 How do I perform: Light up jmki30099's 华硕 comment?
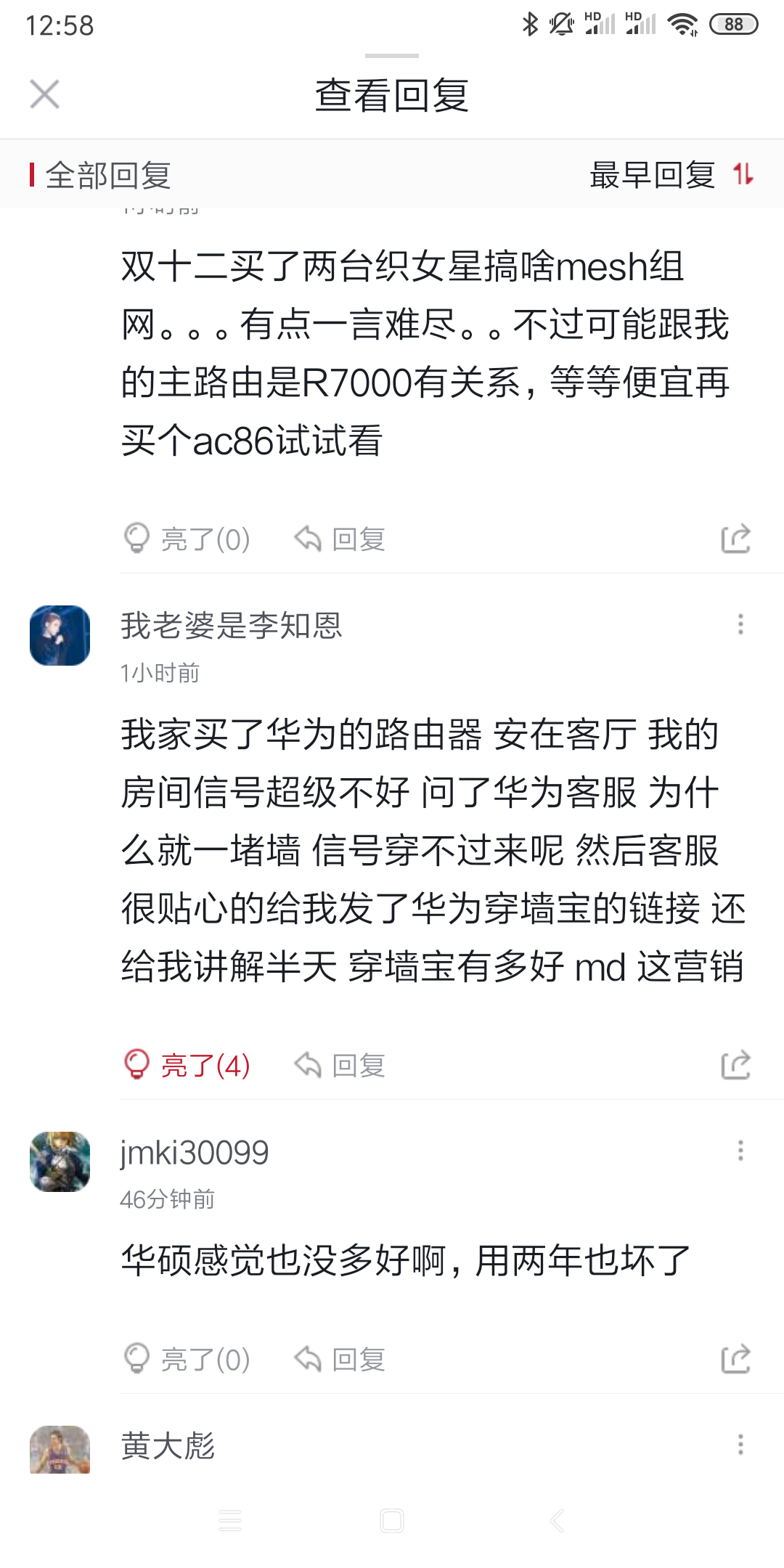click(187, 1359)
